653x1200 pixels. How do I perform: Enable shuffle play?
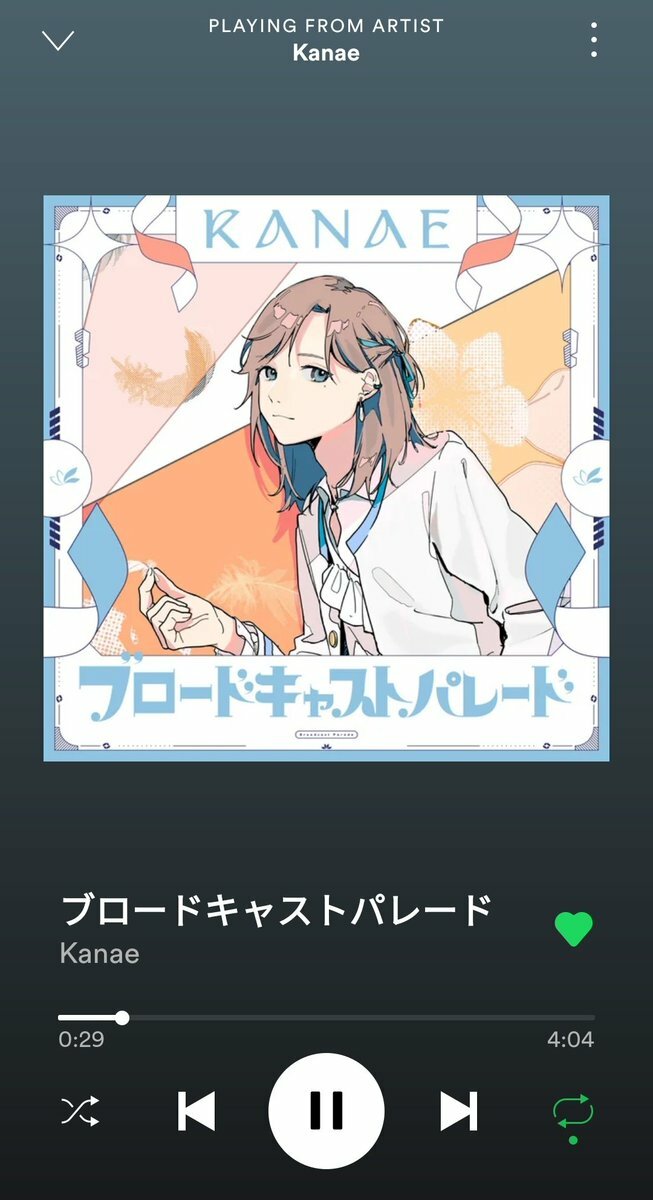click(x=80, y=1111)
